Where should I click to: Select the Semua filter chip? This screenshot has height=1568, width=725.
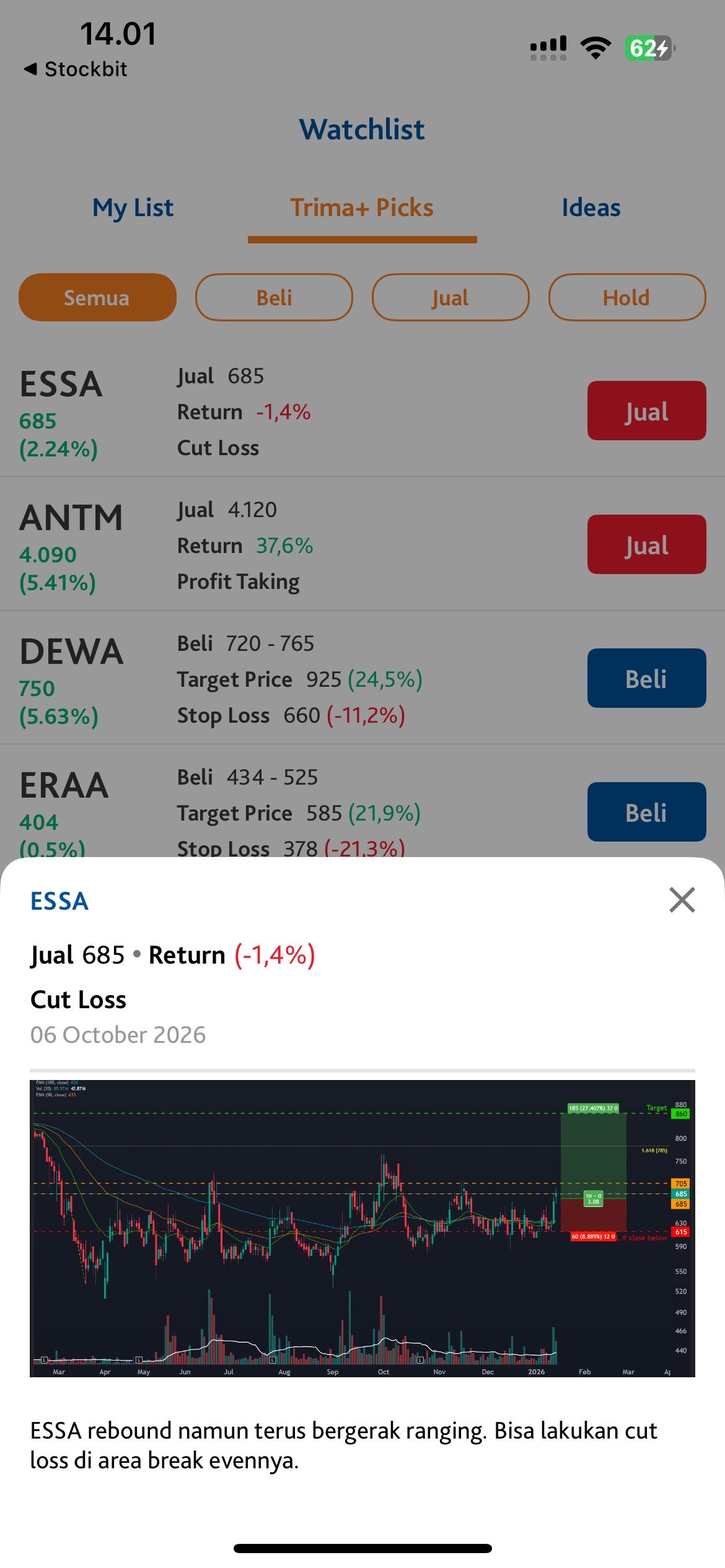97,298
